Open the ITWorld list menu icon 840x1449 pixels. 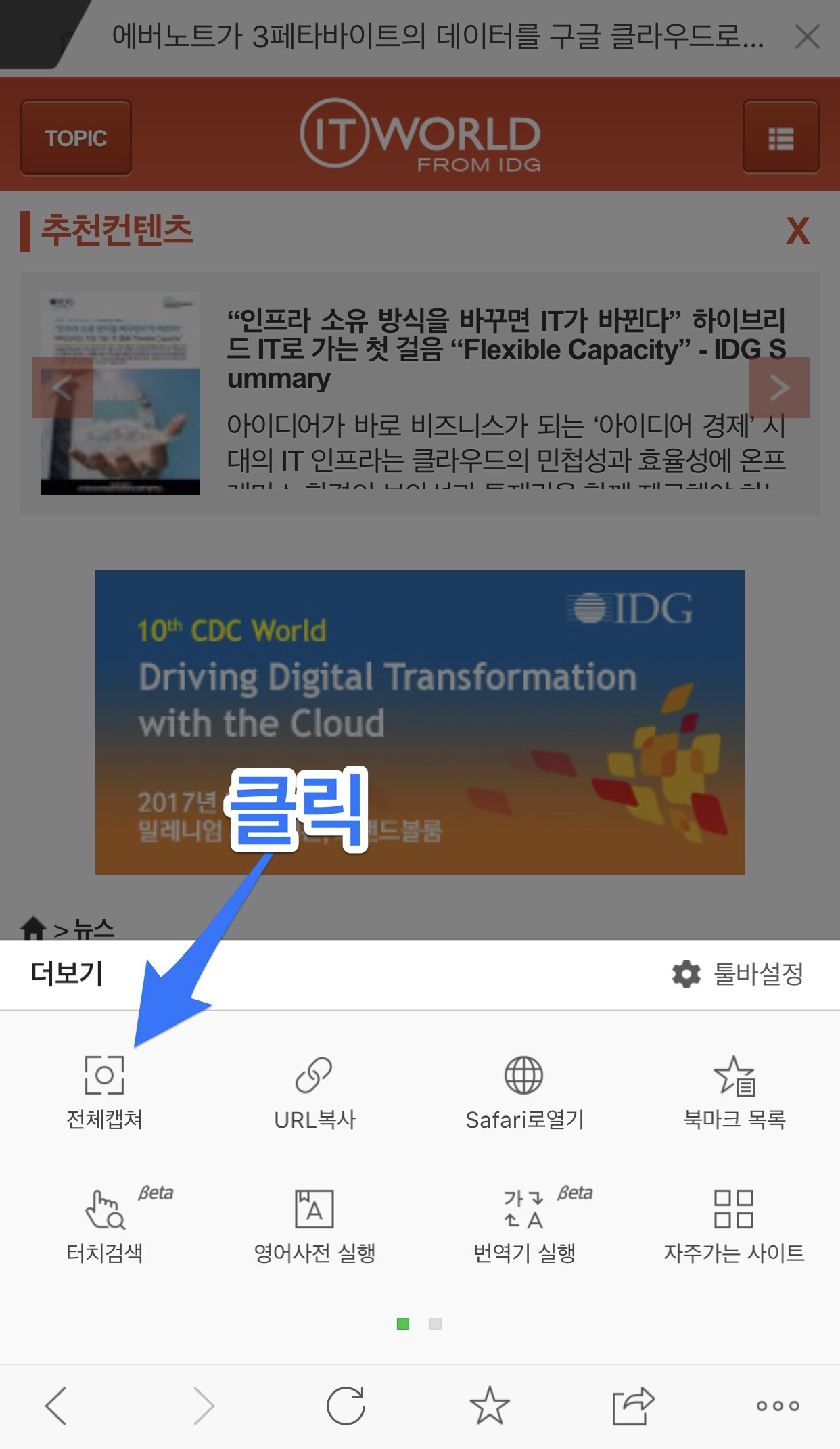click(x=781, y=138)
